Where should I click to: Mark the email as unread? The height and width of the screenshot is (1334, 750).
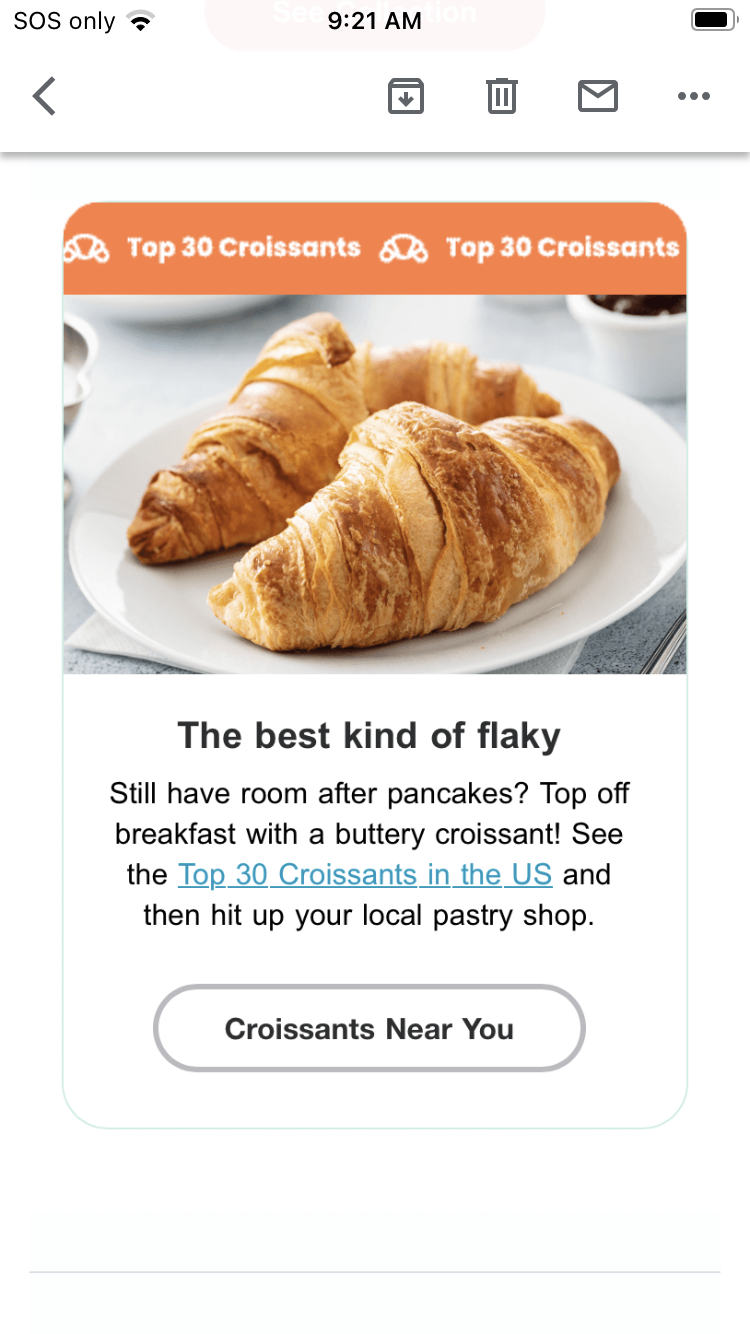click(x=597, y=96)
